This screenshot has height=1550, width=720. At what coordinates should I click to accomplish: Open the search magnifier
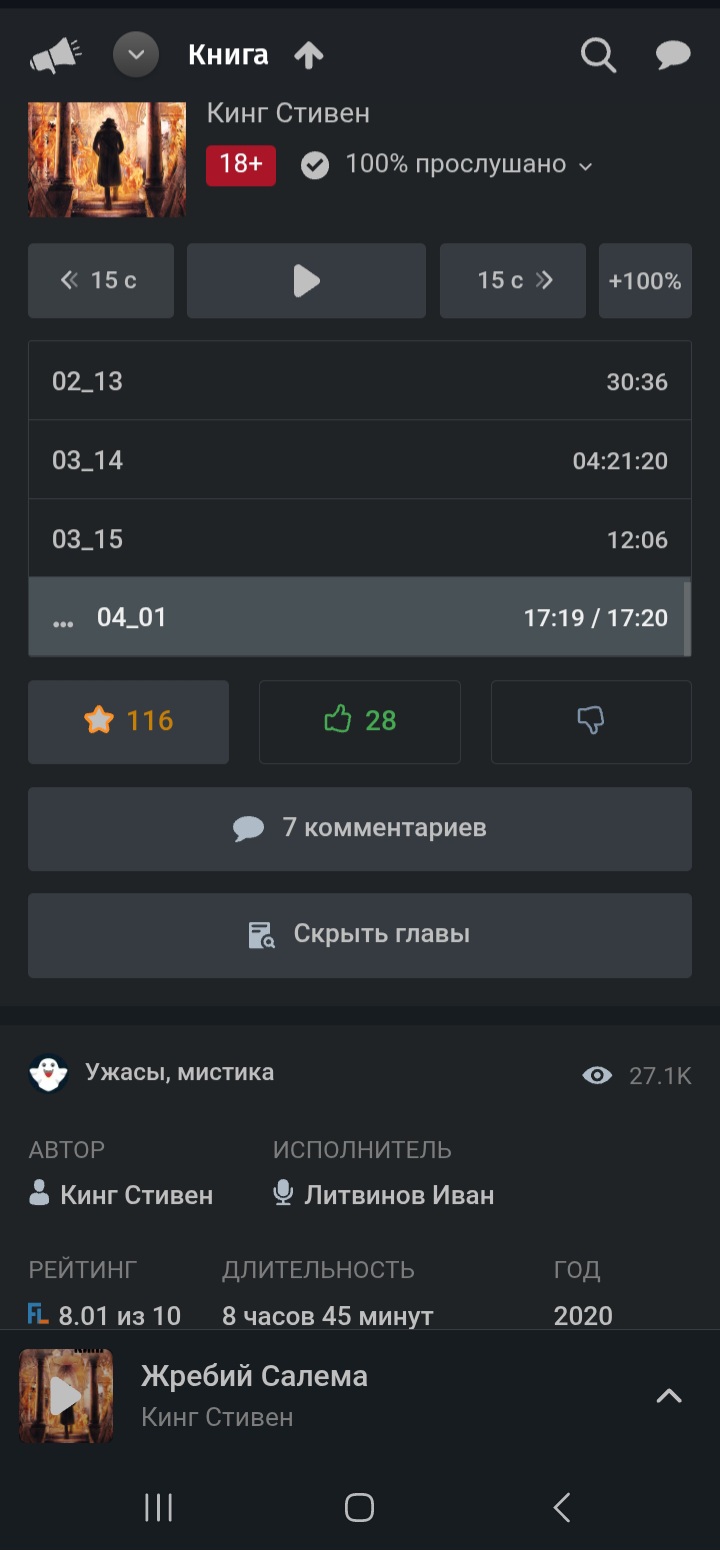pyautogui.click(x=598, y=56)
